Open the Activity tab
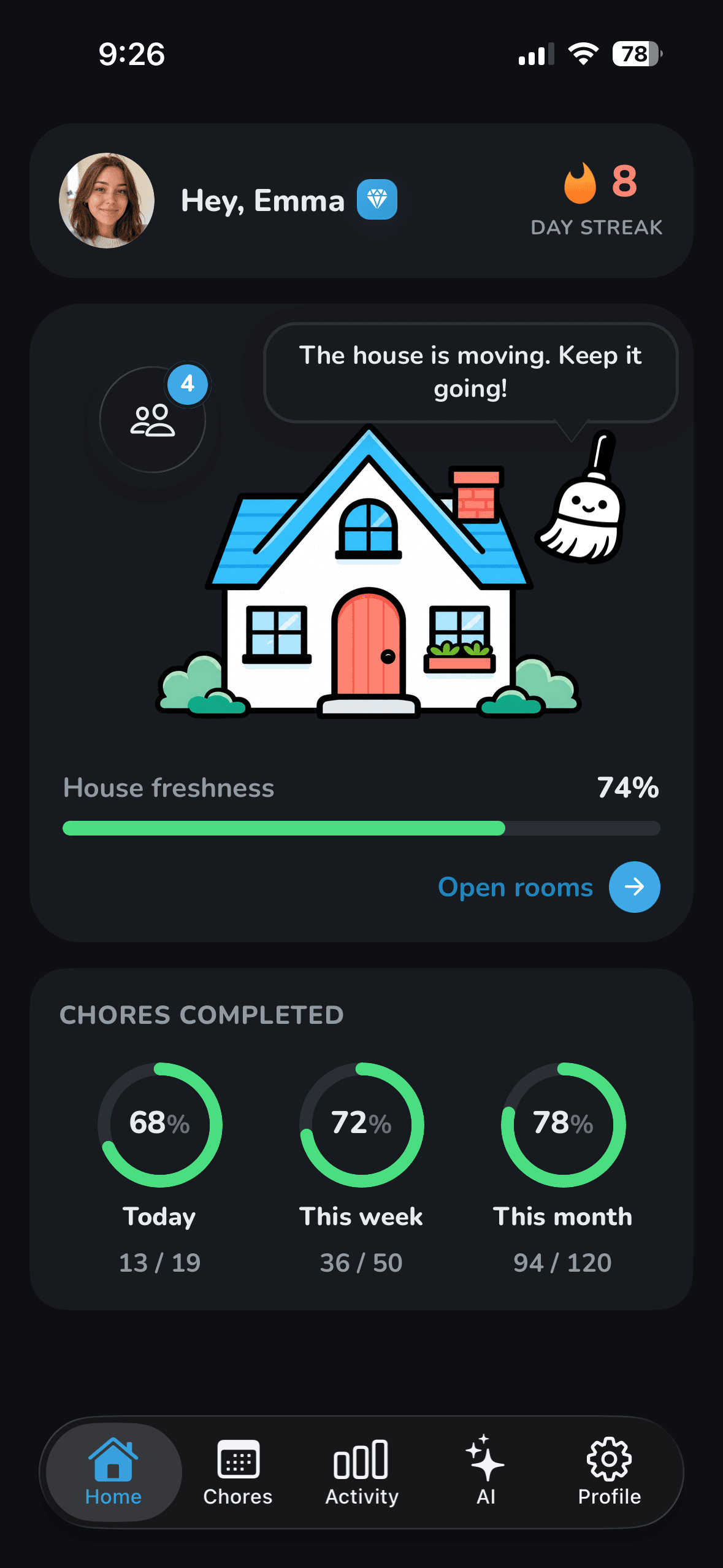The width and height of the screenshot is (723, 1568). (x=362, y=1471)
